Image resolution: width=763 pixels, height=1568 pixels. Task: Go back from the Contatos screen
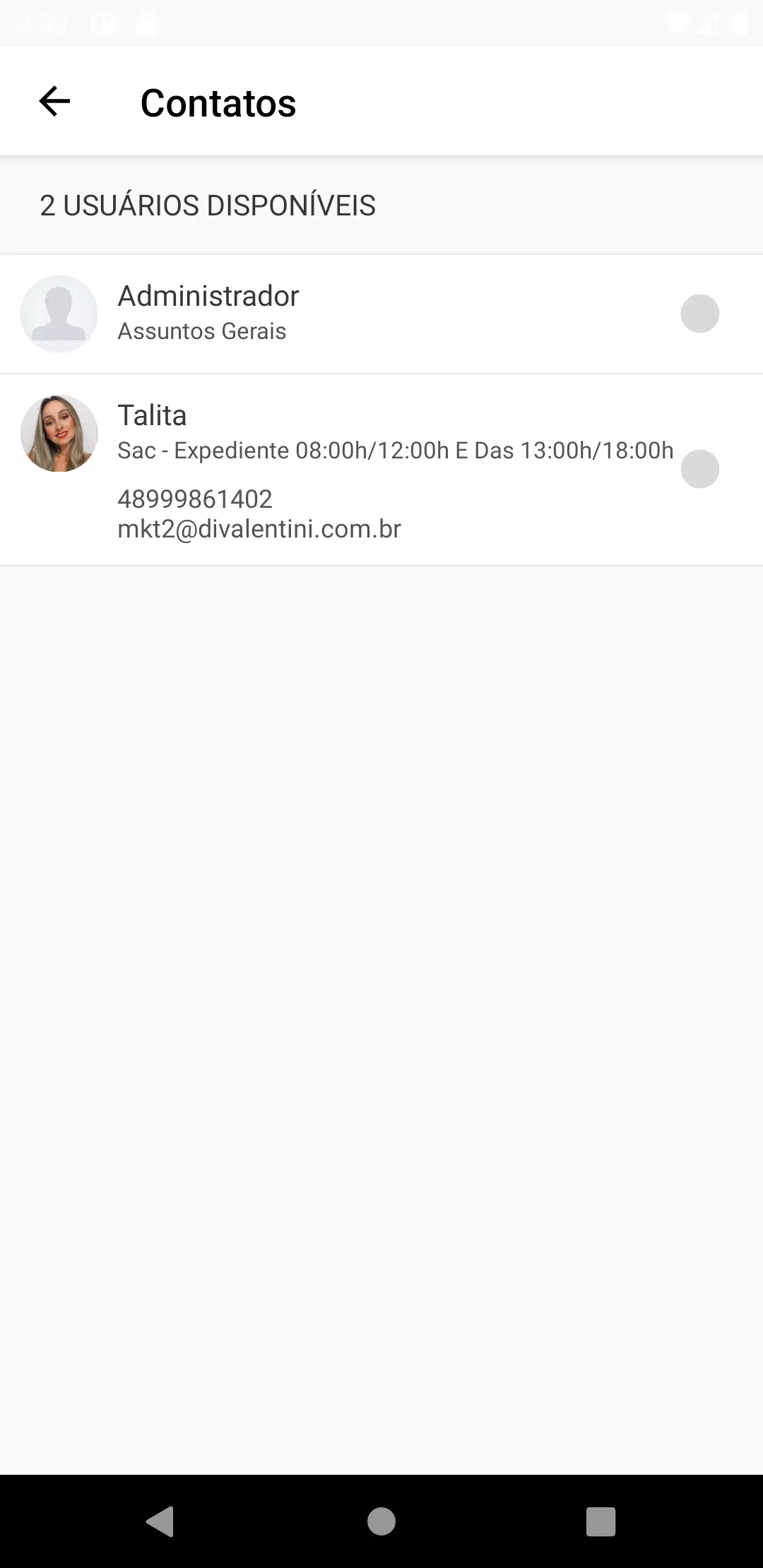click(x=54, y=102)
